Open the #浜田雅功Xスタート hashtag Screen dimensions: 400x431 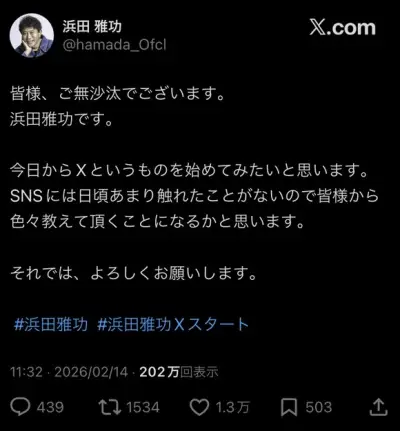click(x=173, y=324)
